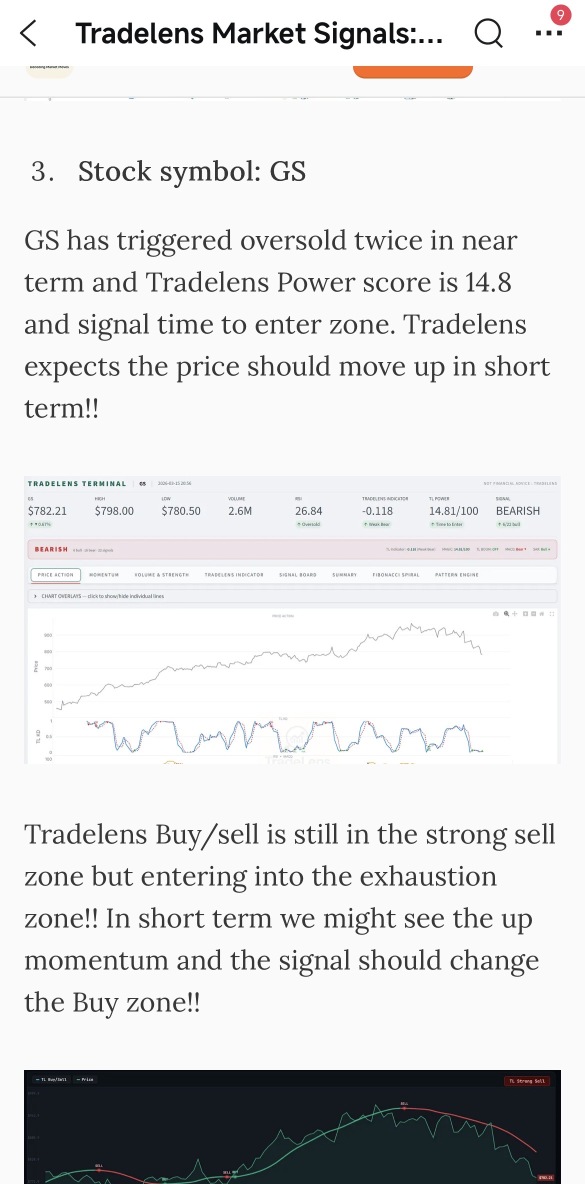Viewport: 585px width, 1184px height.
Task: View the dark TL Buy/Sell chart image
Action: pyautogui.click(x=292, y=1127)
